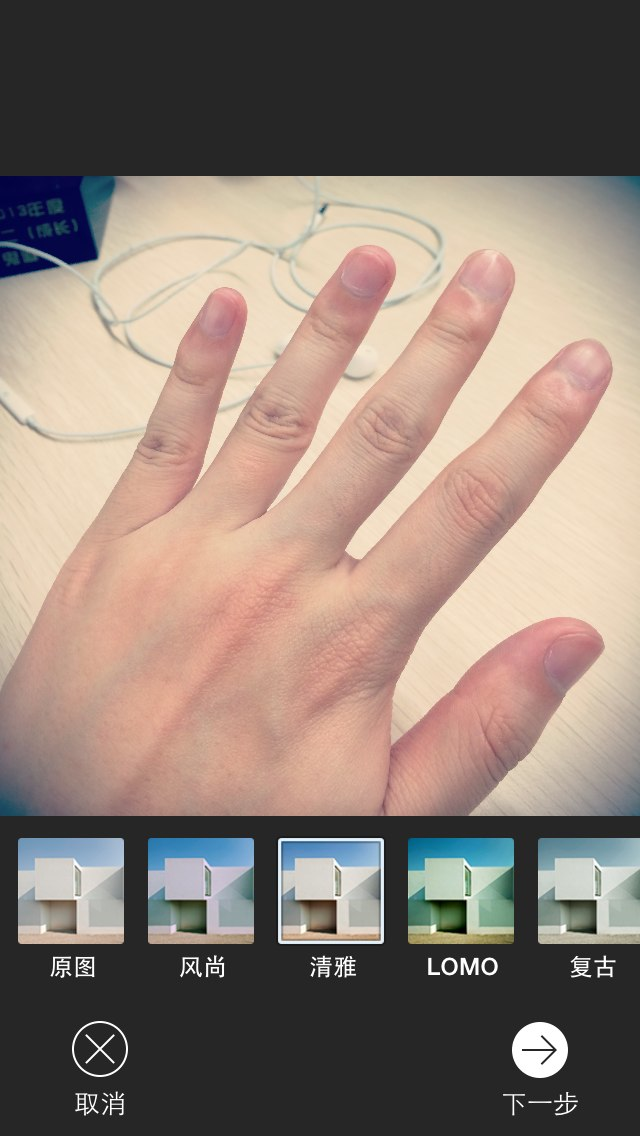Cancel editing with 取消
Viewport: 640px width, 1136px height.
tap(100, 1050)
